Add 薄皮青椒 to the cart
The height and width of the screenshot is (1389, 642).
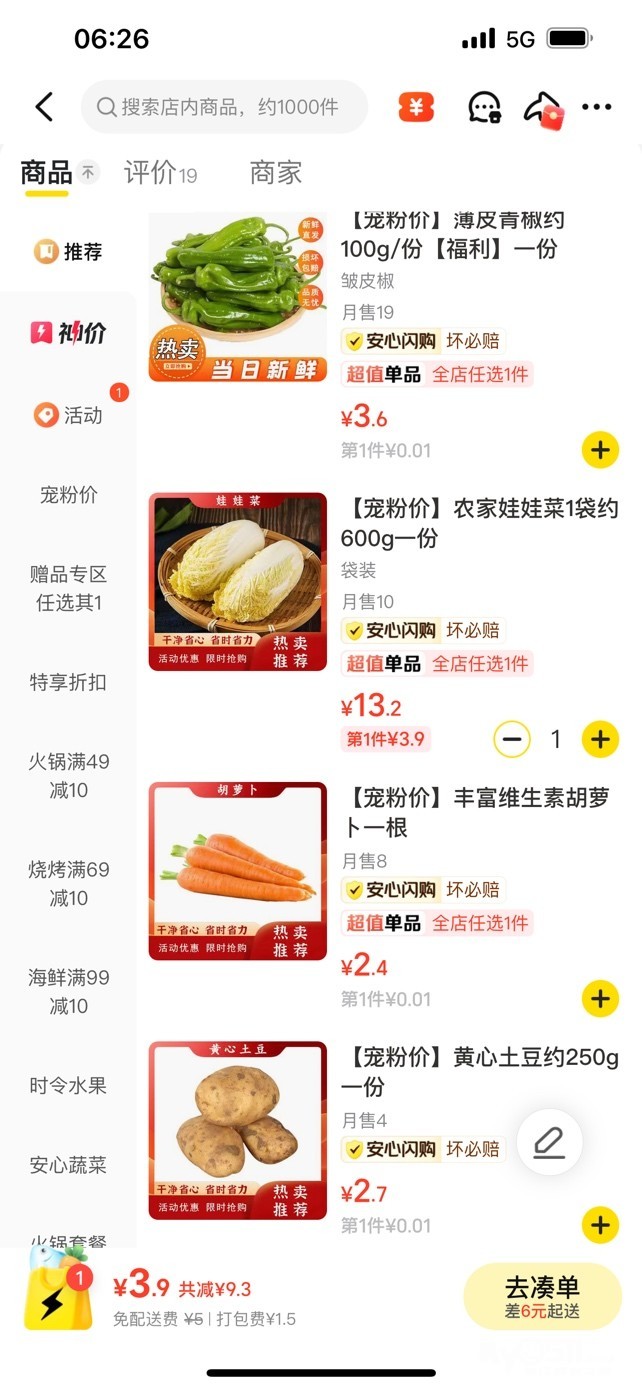click(600, 450)
